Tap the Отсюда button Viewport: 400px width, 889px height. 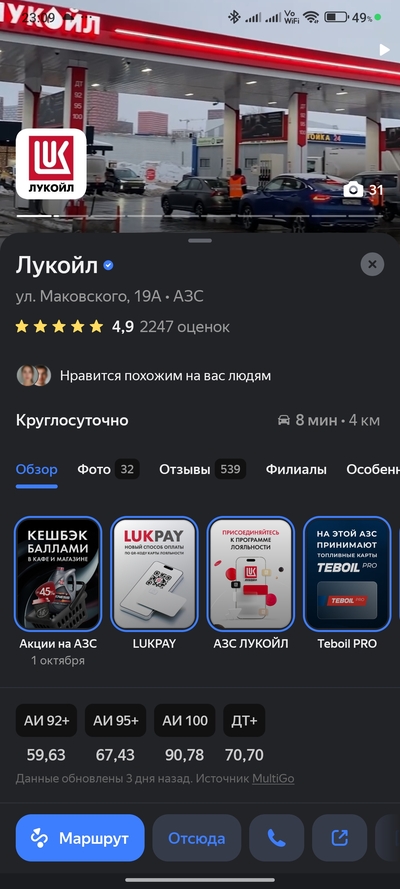[197, 838]
